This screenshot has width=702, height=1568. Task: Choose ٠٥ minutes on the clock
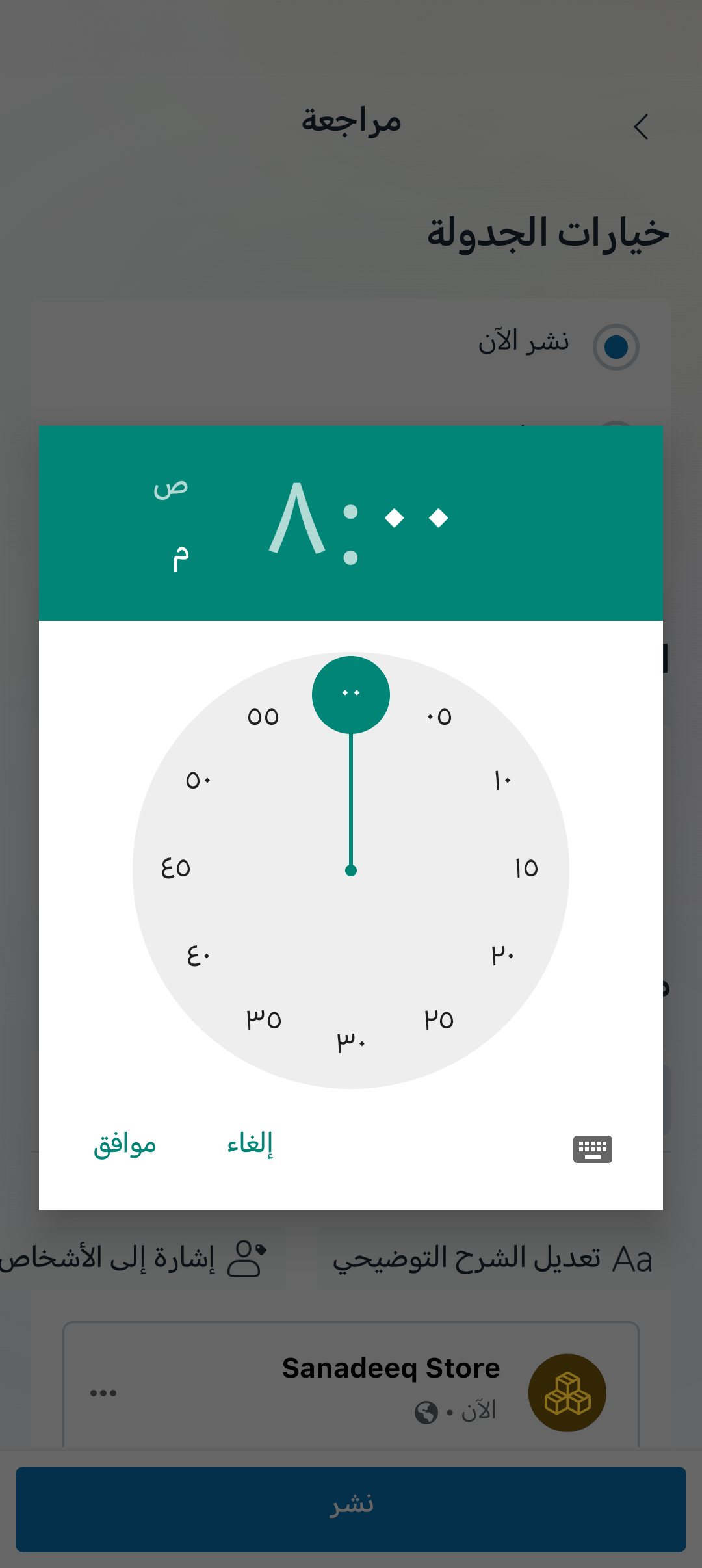coord(439,716)
